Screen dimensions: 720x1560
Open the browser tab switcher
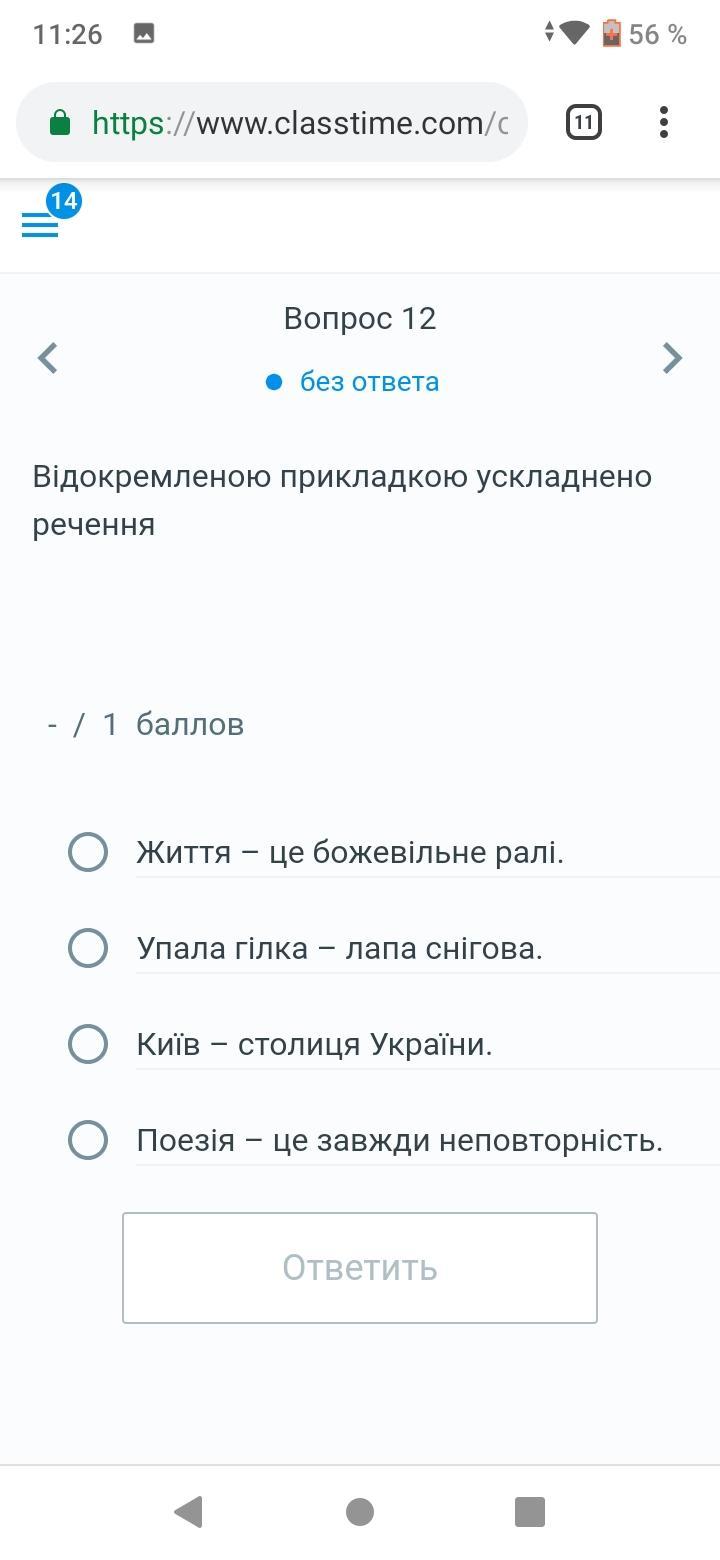click(x=584, y=123)
